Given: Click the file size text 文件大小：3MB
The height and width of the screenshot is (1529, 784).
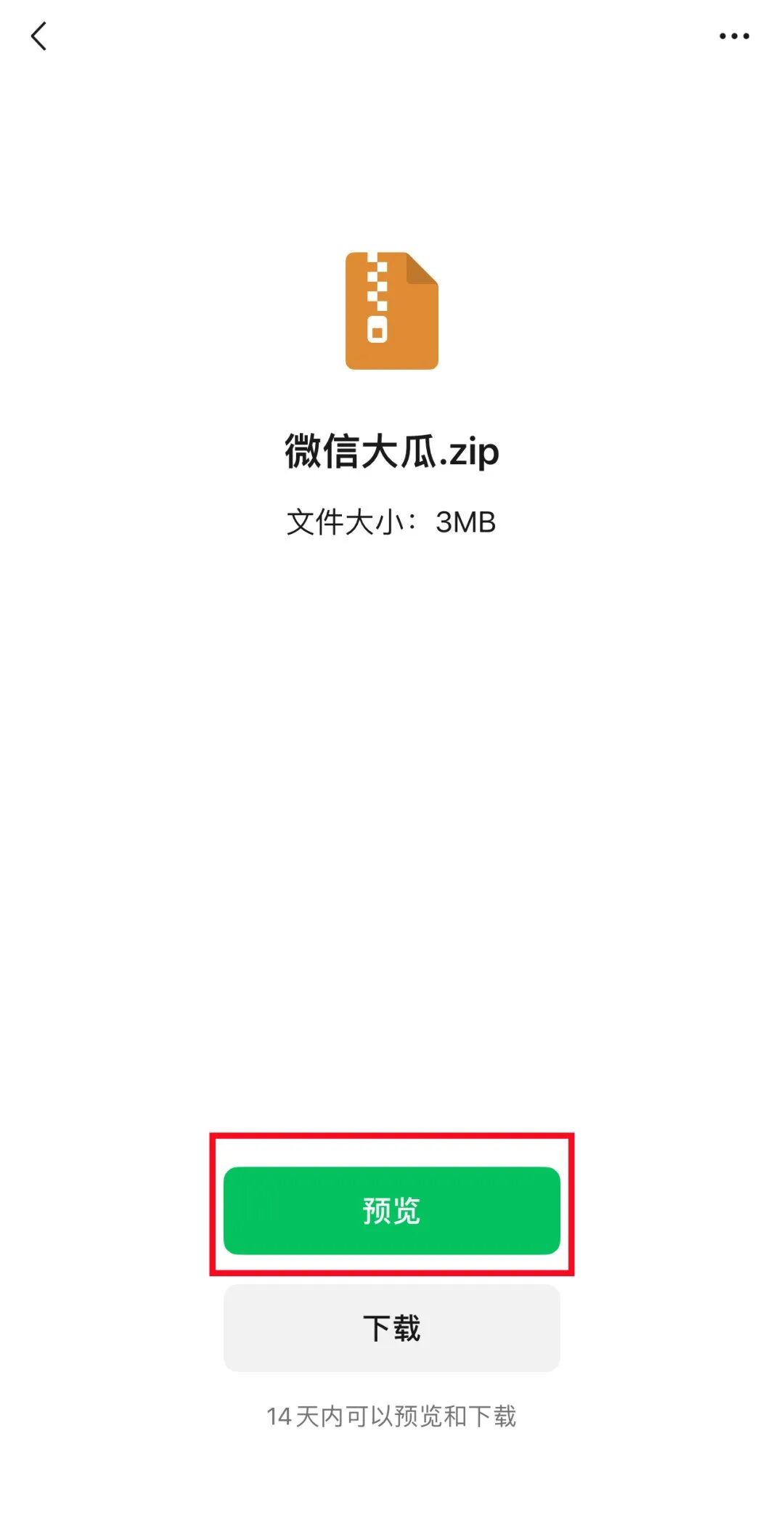Looking at the screenshot, I should coord(392,521).
